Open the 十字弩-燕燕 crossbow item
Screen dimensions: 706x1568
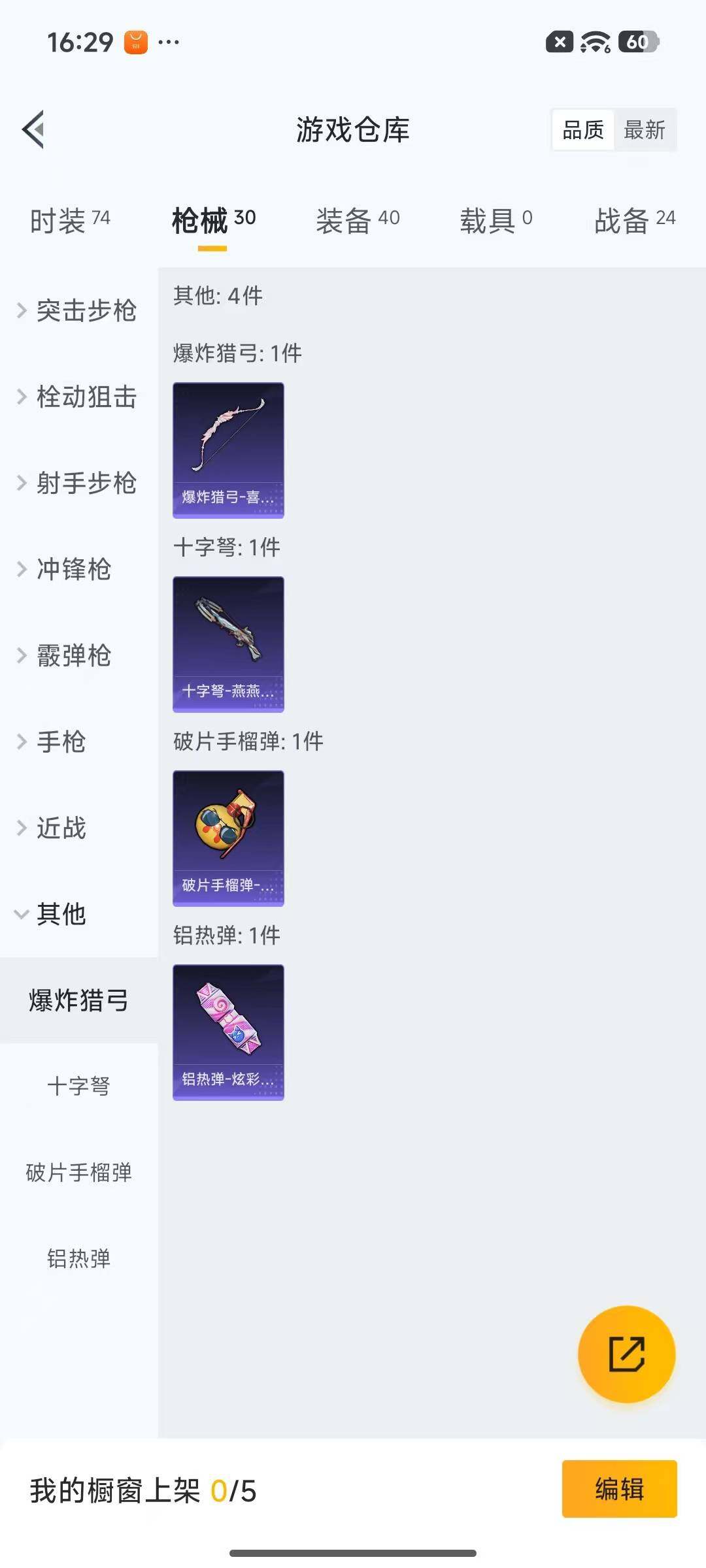coord(228,644)
